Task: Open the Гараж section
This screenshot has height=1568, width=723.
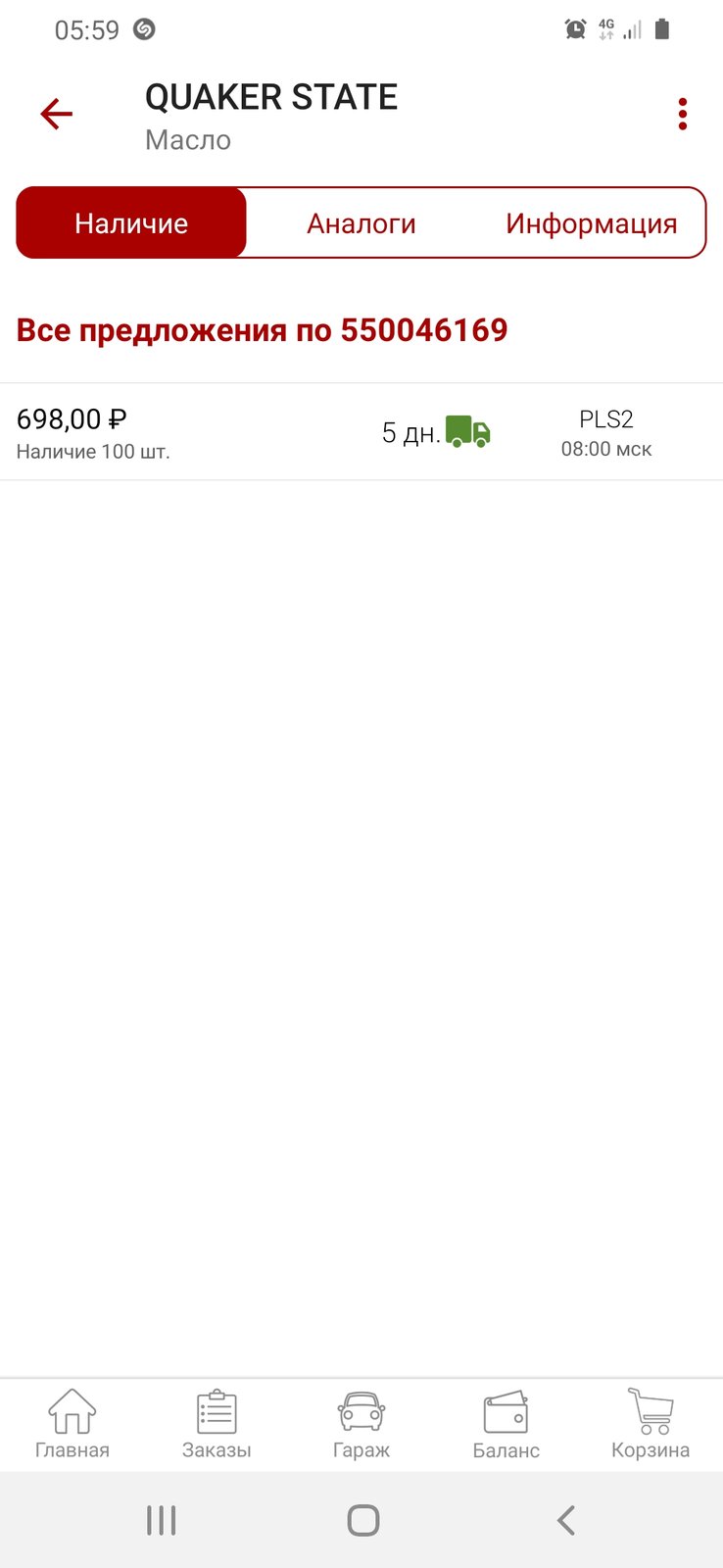Action: [x=361, y=1425]
